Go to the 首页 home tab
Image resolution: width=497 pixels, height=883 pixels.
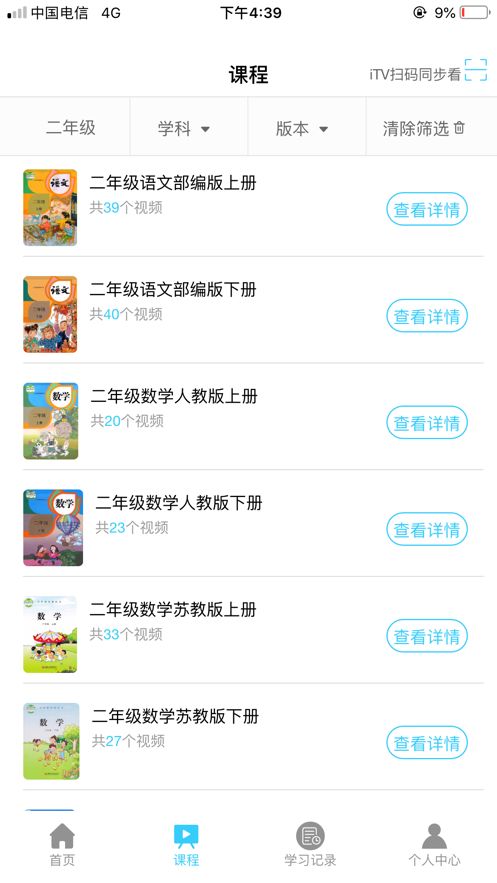(x=62, y=844)
